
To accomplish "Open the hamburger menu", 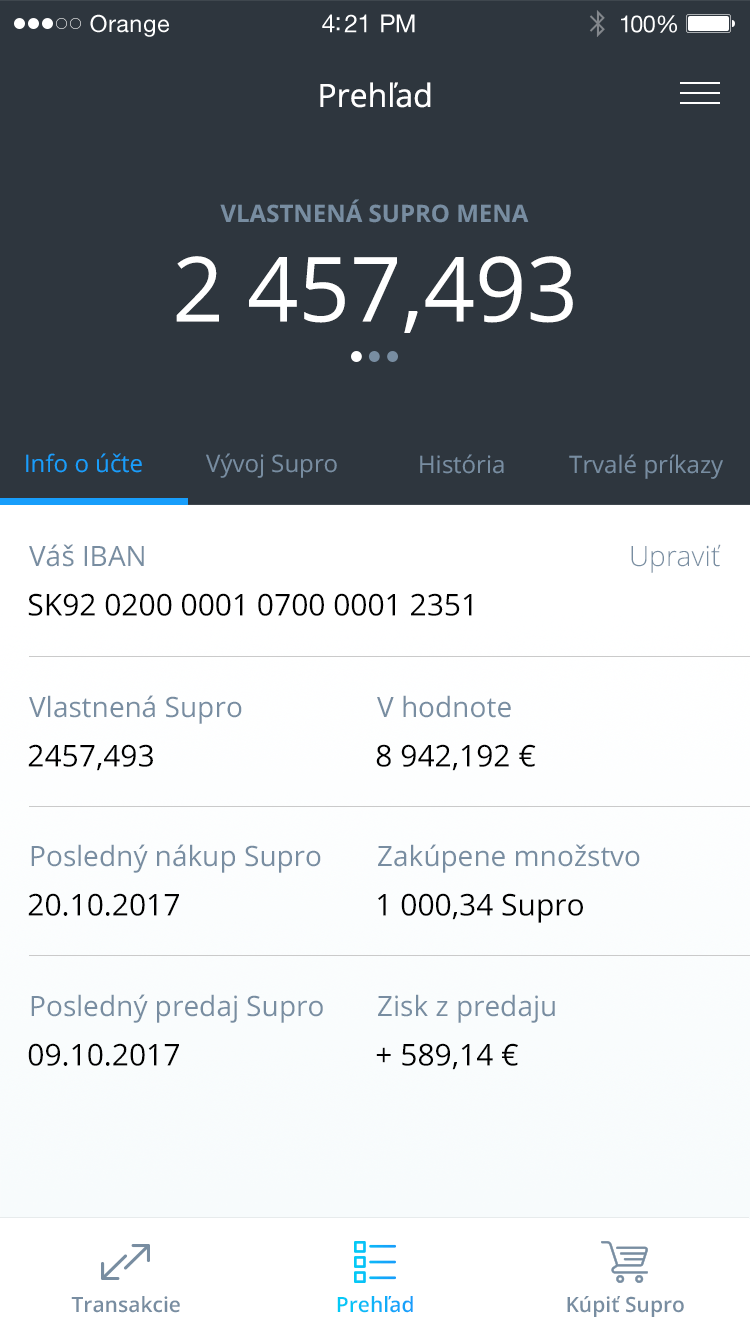I will [699, 94].
